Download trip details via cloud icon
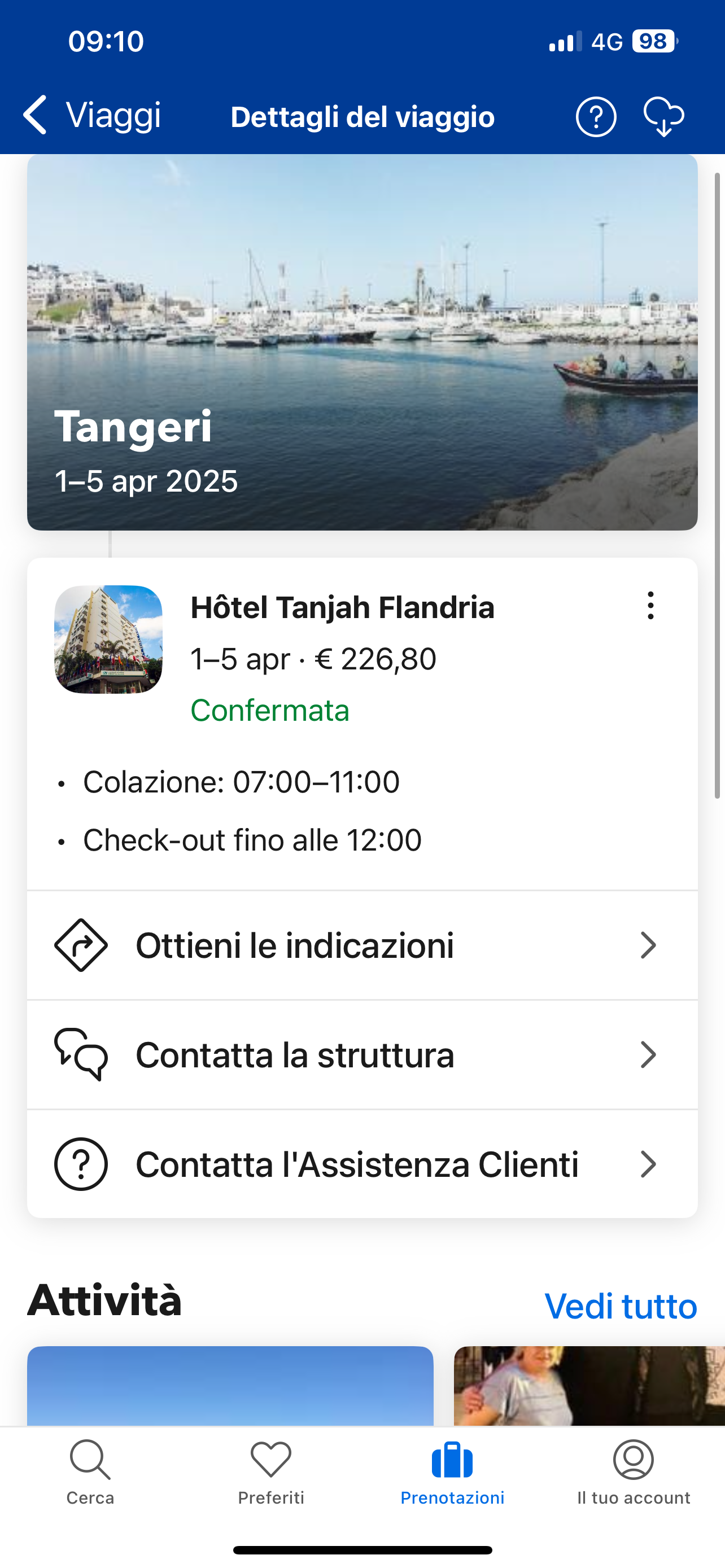 [663, 116]
